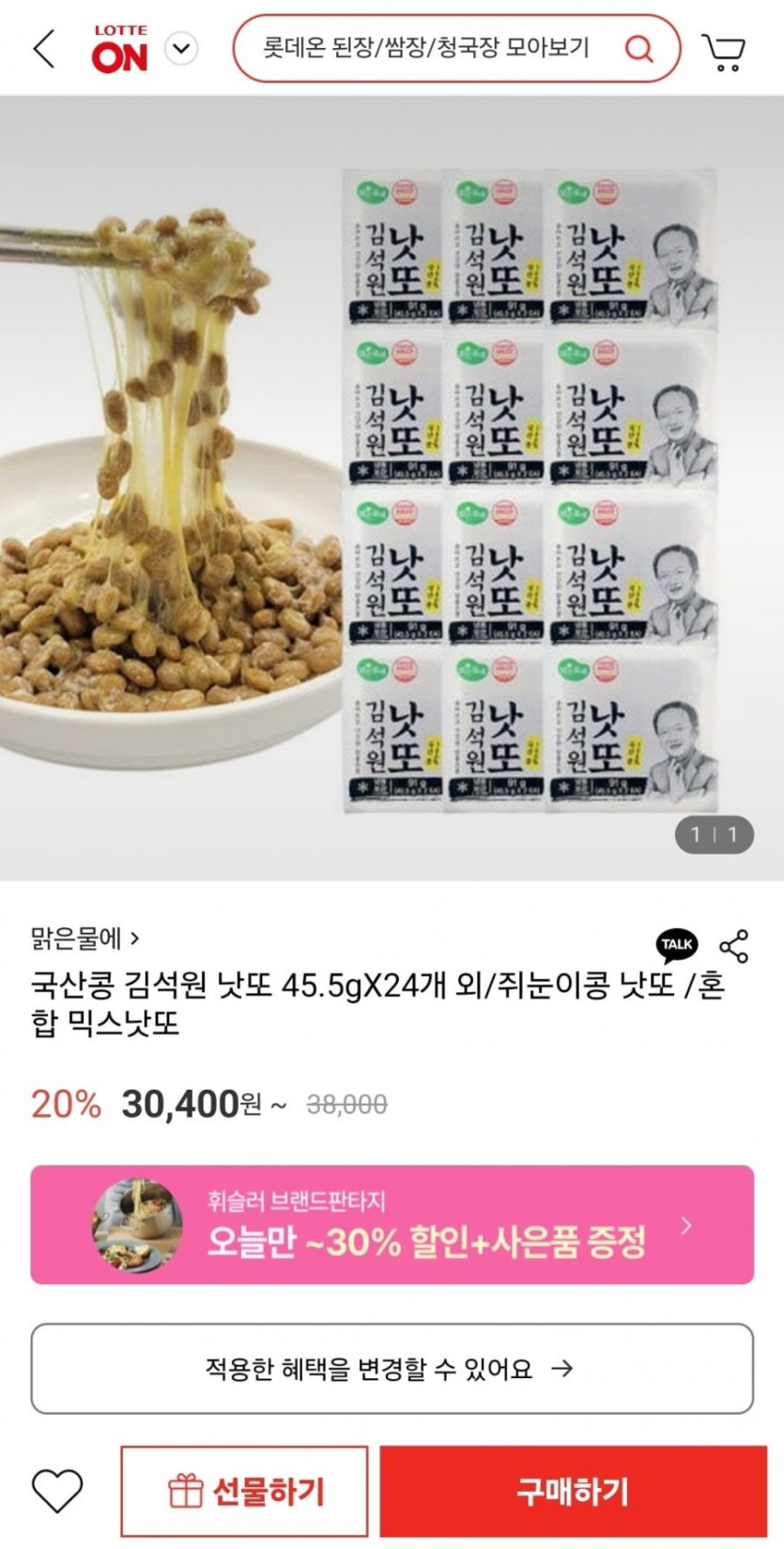This screenshot has width=784, height=1549.
Task: Add this product to wishlist with the heart
Action: click(57, 1491)
